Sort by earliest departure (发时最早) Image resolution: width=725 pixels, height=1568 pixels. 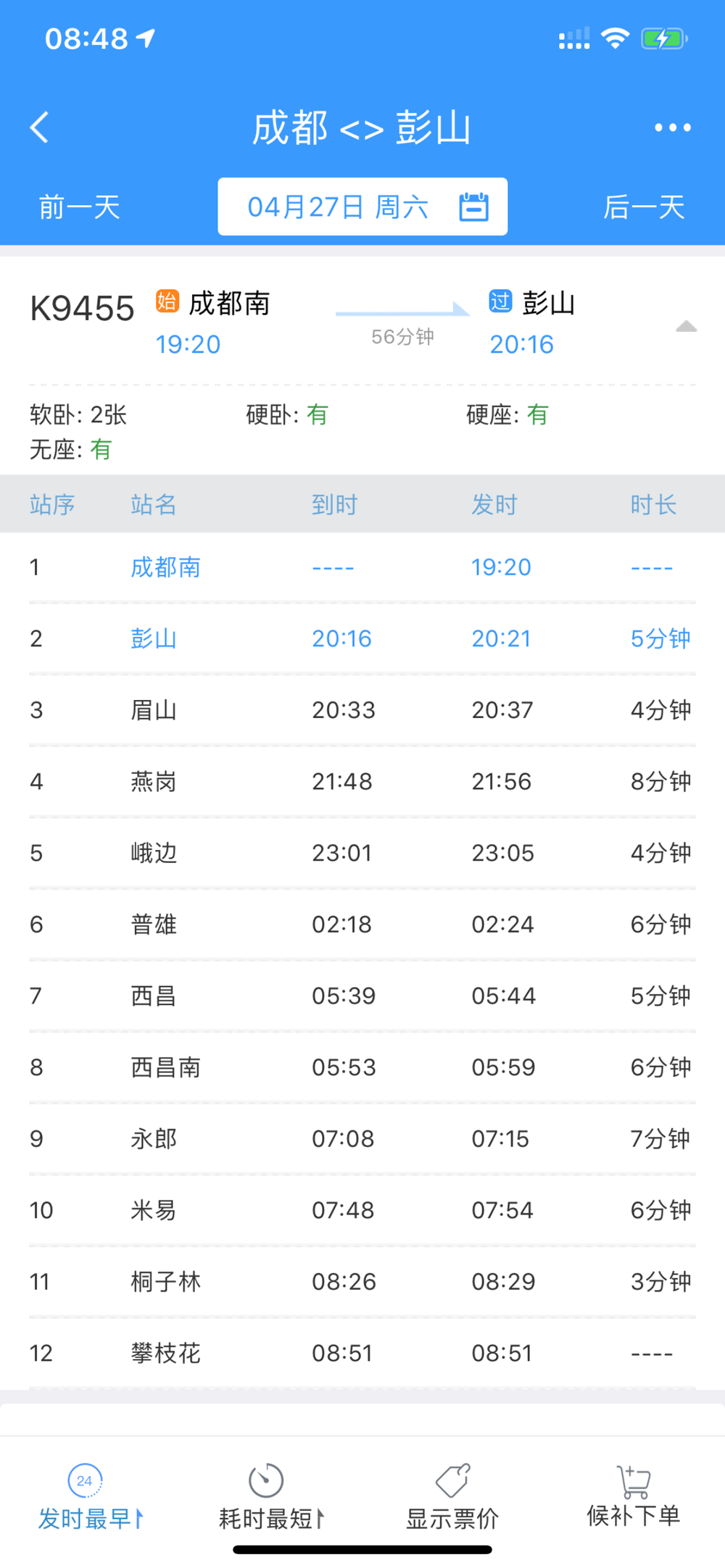(x=91, y=1497)
